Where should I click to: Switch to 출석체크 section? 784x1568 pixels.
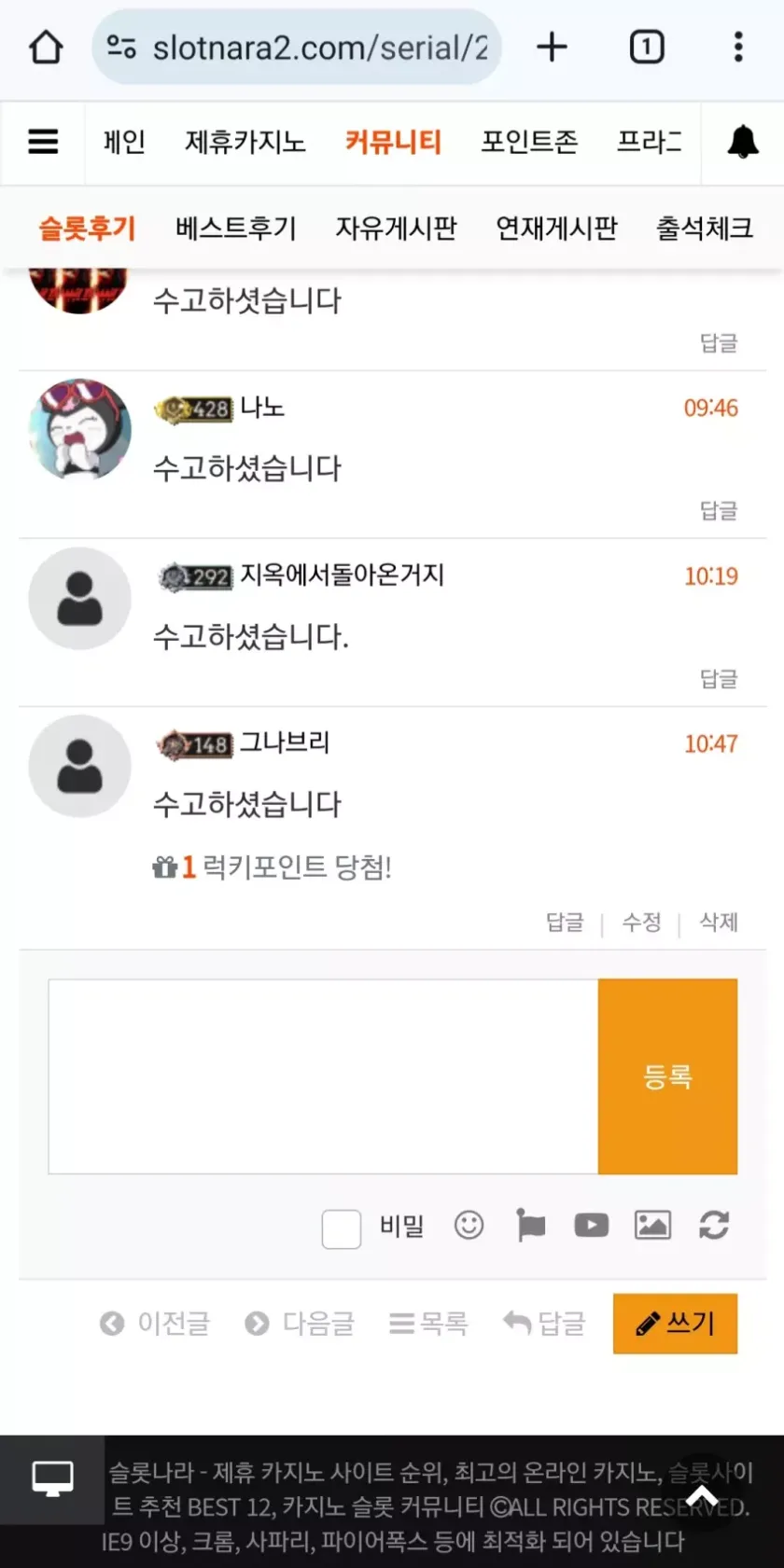(704, 229)
